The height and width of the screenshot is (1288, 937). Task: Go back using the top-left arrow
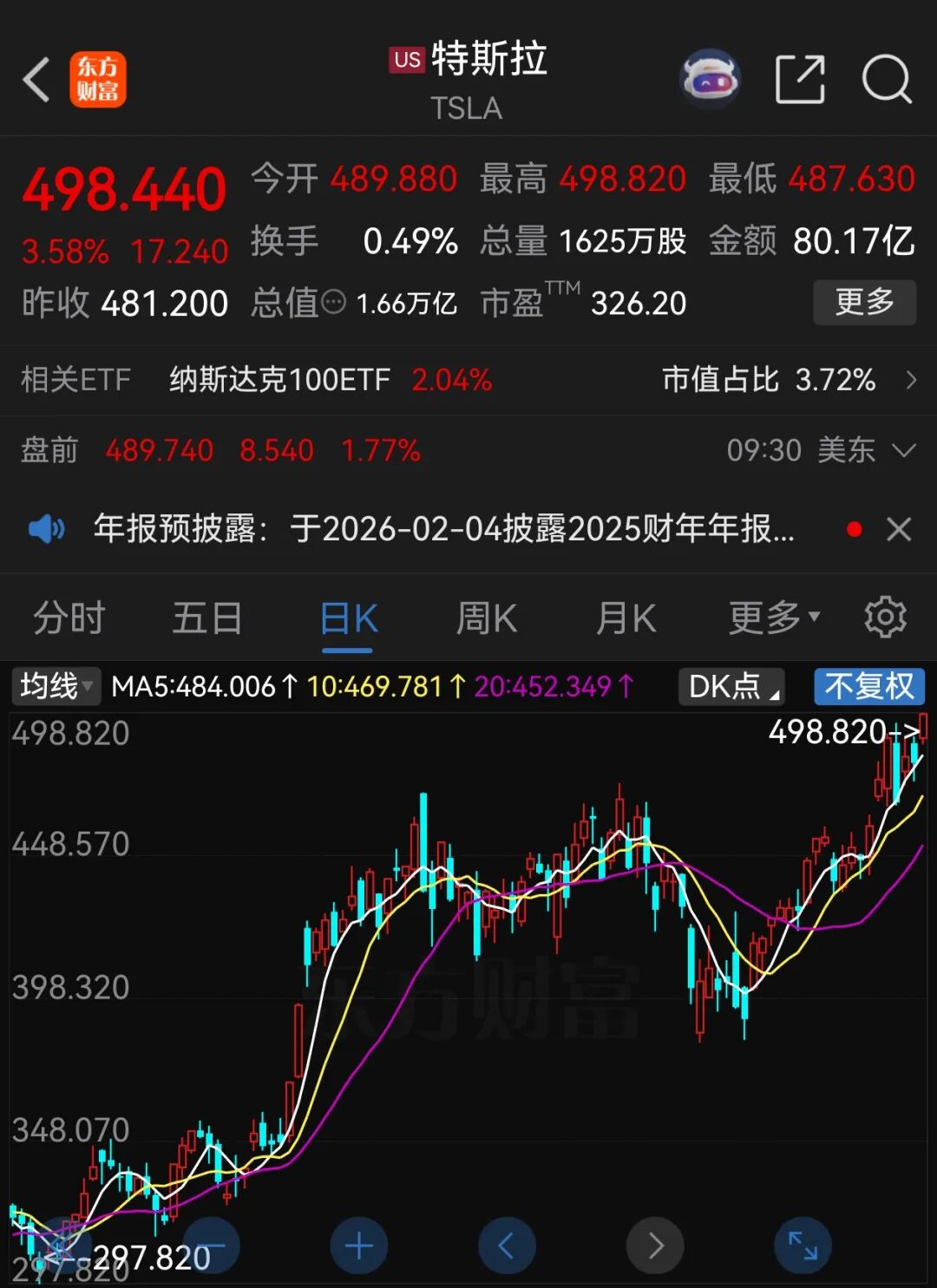click(x=36, y=80)
